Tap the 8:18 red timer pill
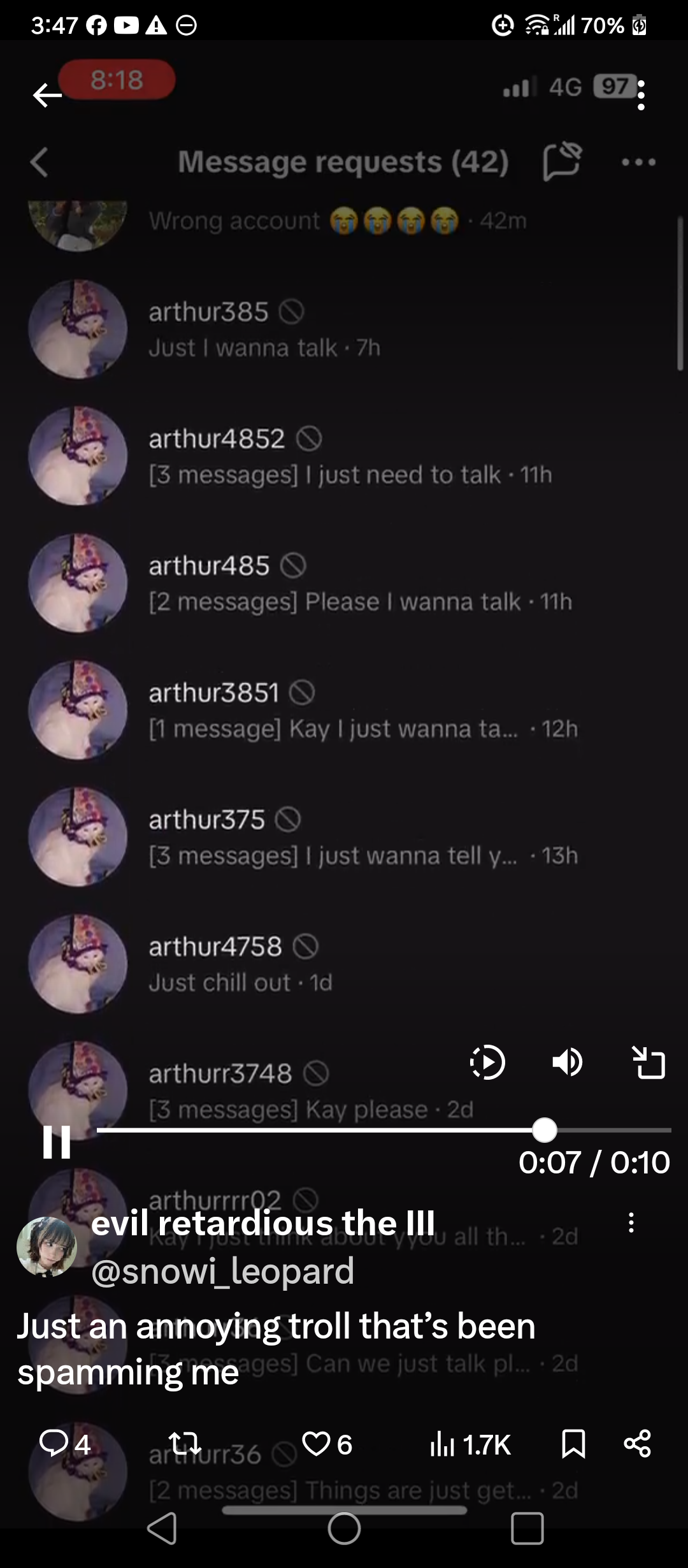Screen dimensions: 688x1568 pos(117,79)
